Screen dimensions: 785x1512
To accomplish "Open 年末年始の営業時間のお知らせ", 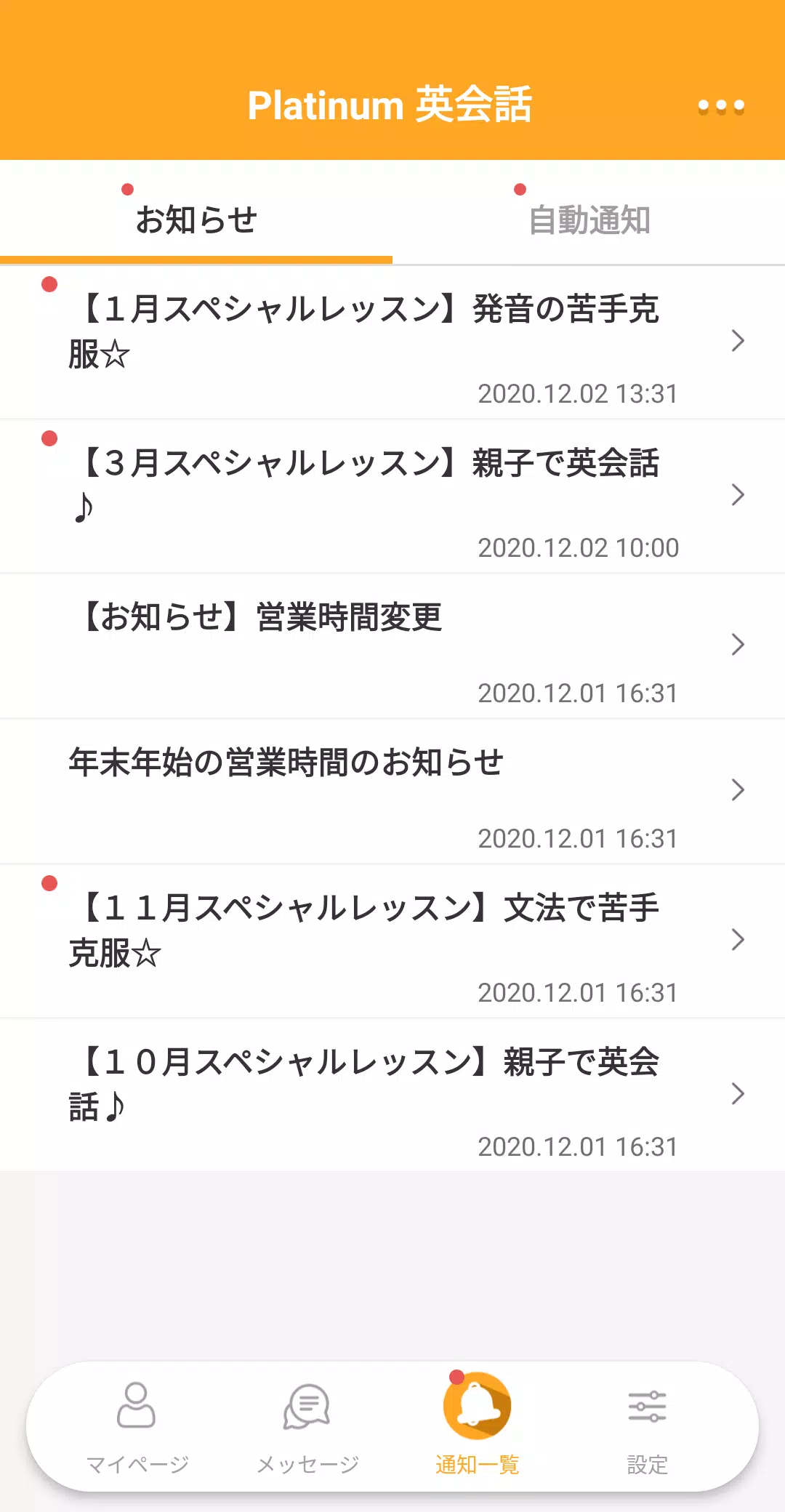I will click(x=392, y=792).
